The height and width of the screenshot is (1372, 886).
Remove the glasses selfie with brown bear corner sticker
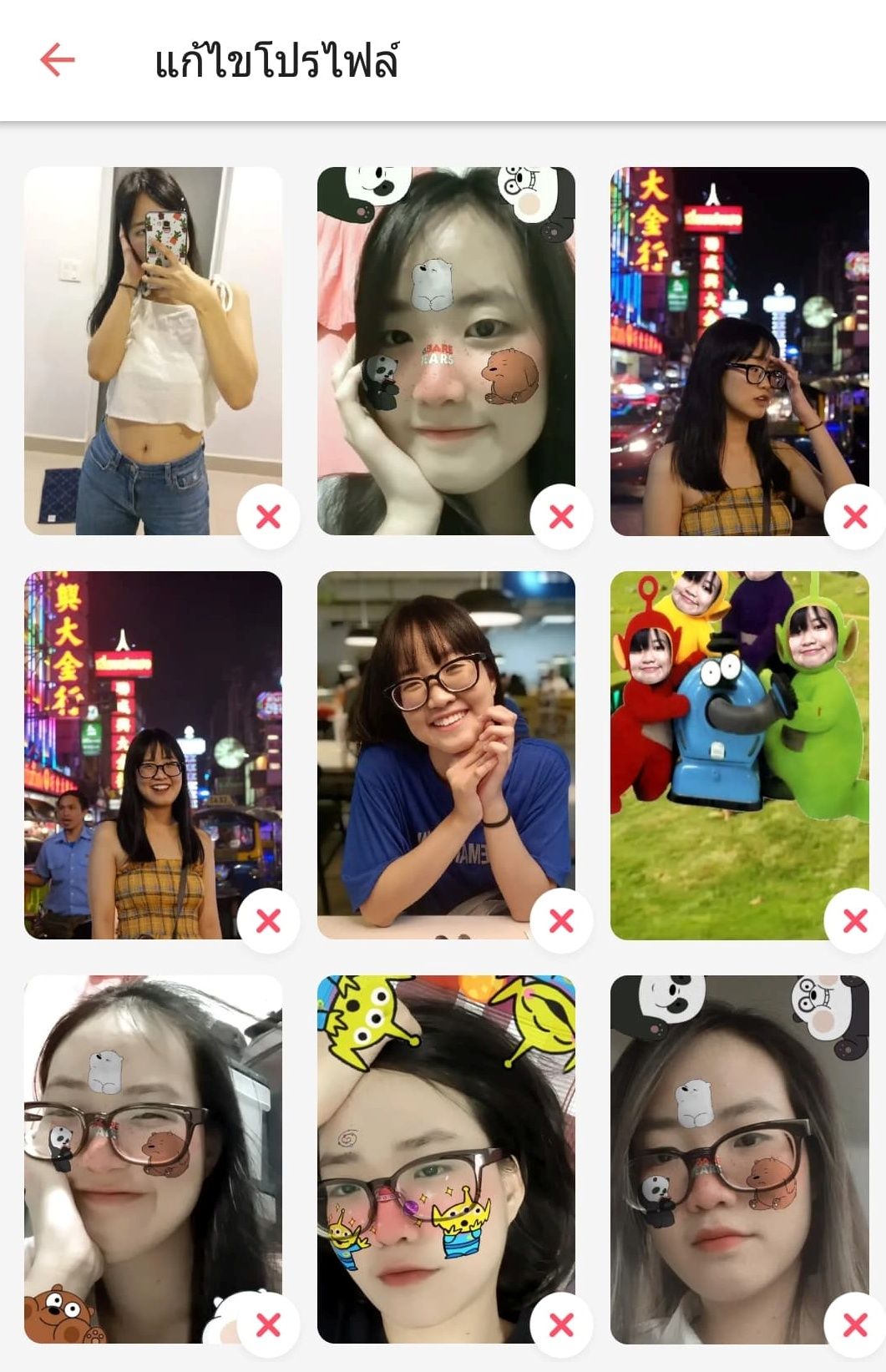click(268, 1324)
